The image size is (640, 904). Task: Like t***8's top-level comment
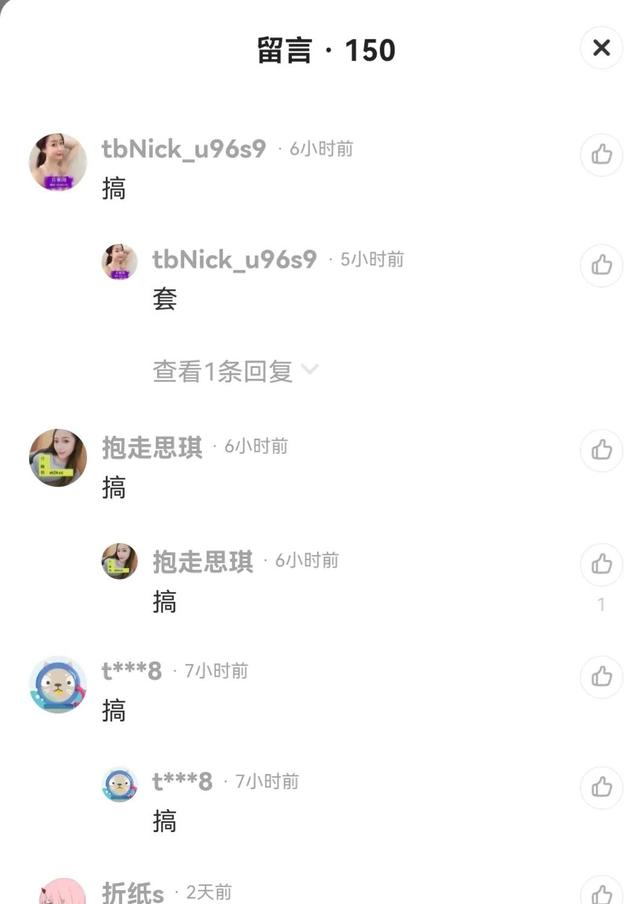tap(601, 677)
